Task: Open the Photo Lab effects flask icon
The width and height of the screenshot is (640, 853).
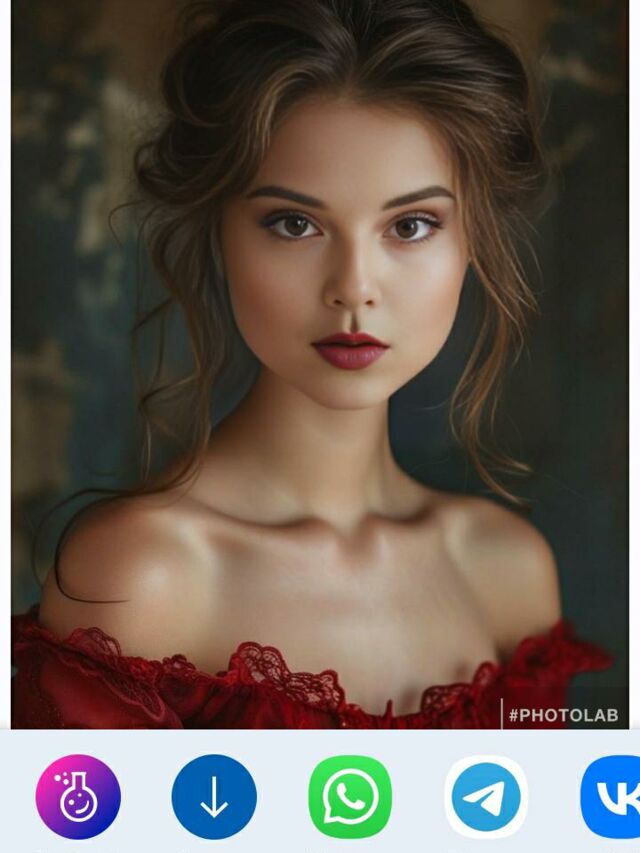Action: [78, 796]
